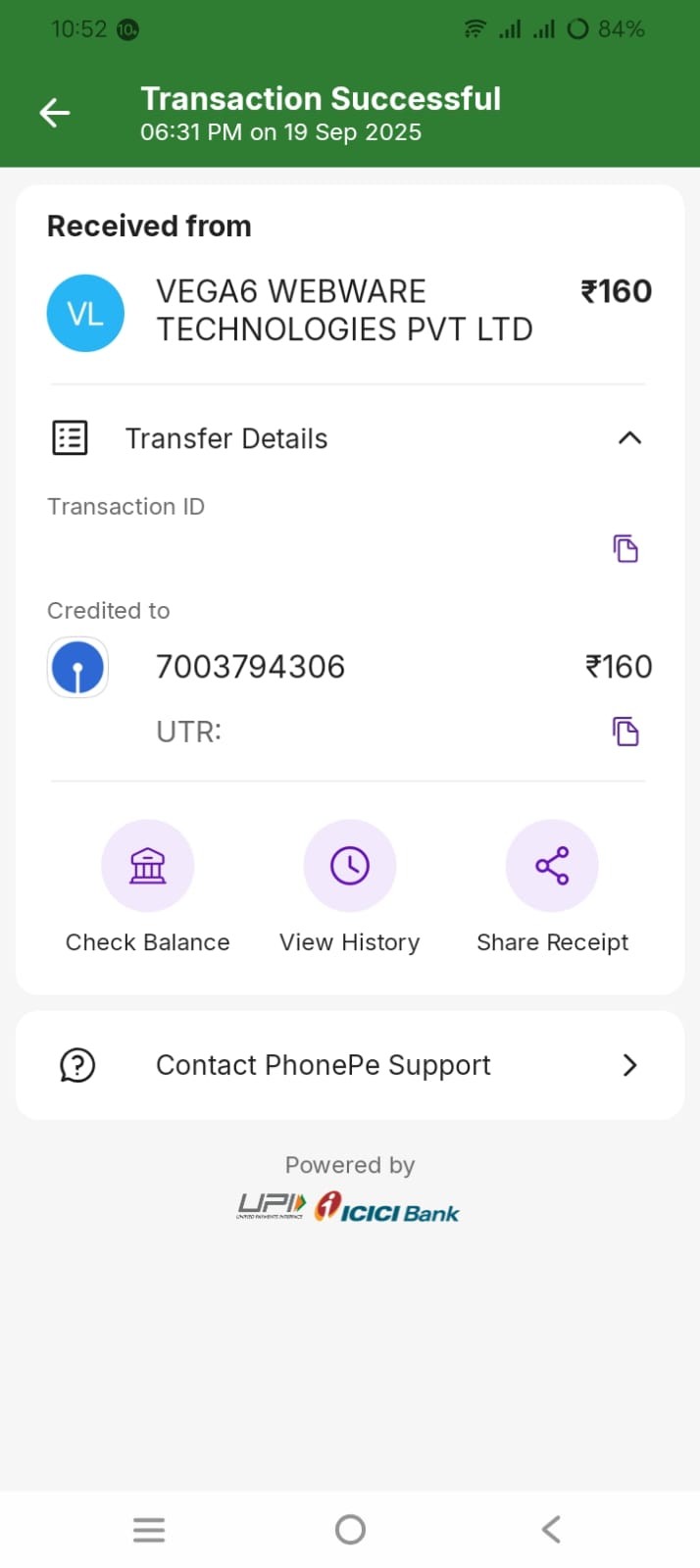Share the receipt
The width and height of the screenshot is (700, 1568).
pos(552,867)
